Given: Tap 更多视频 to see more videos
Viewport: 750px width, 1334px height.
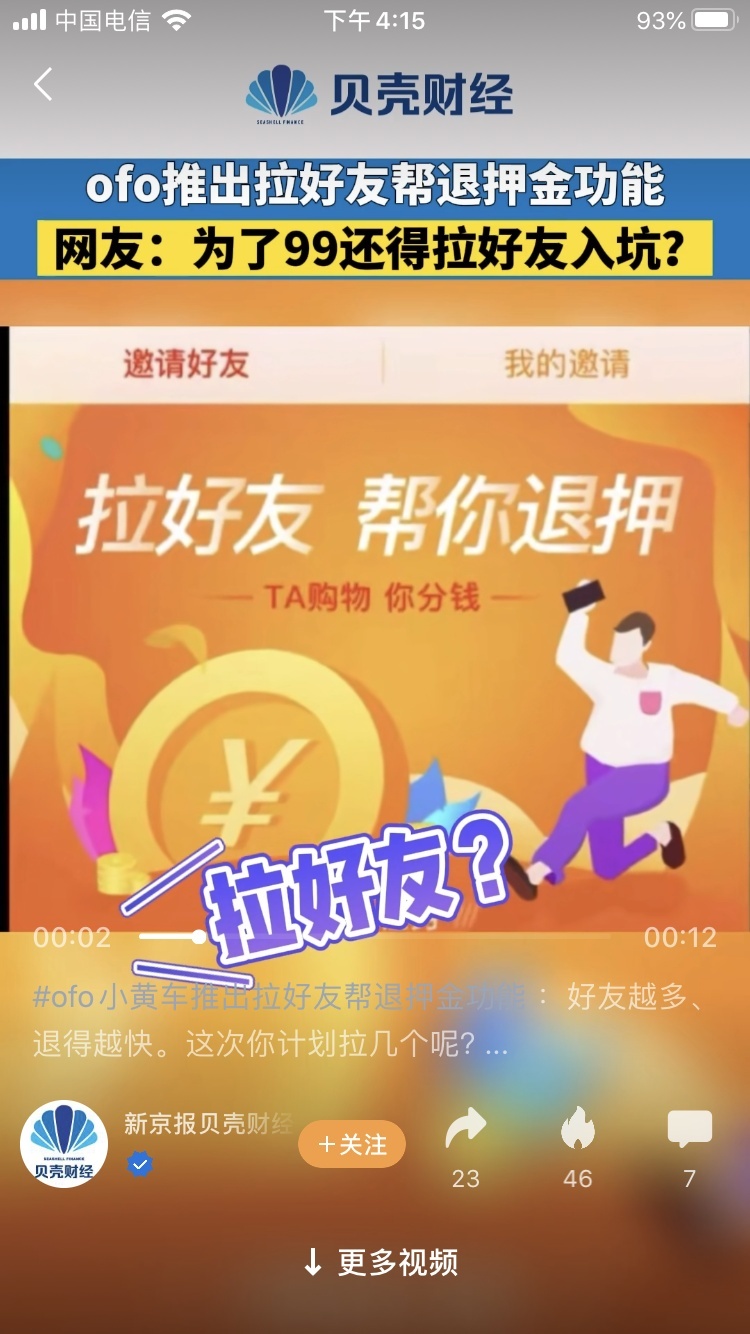Looking at the screenshot, I should (381, 1262).
